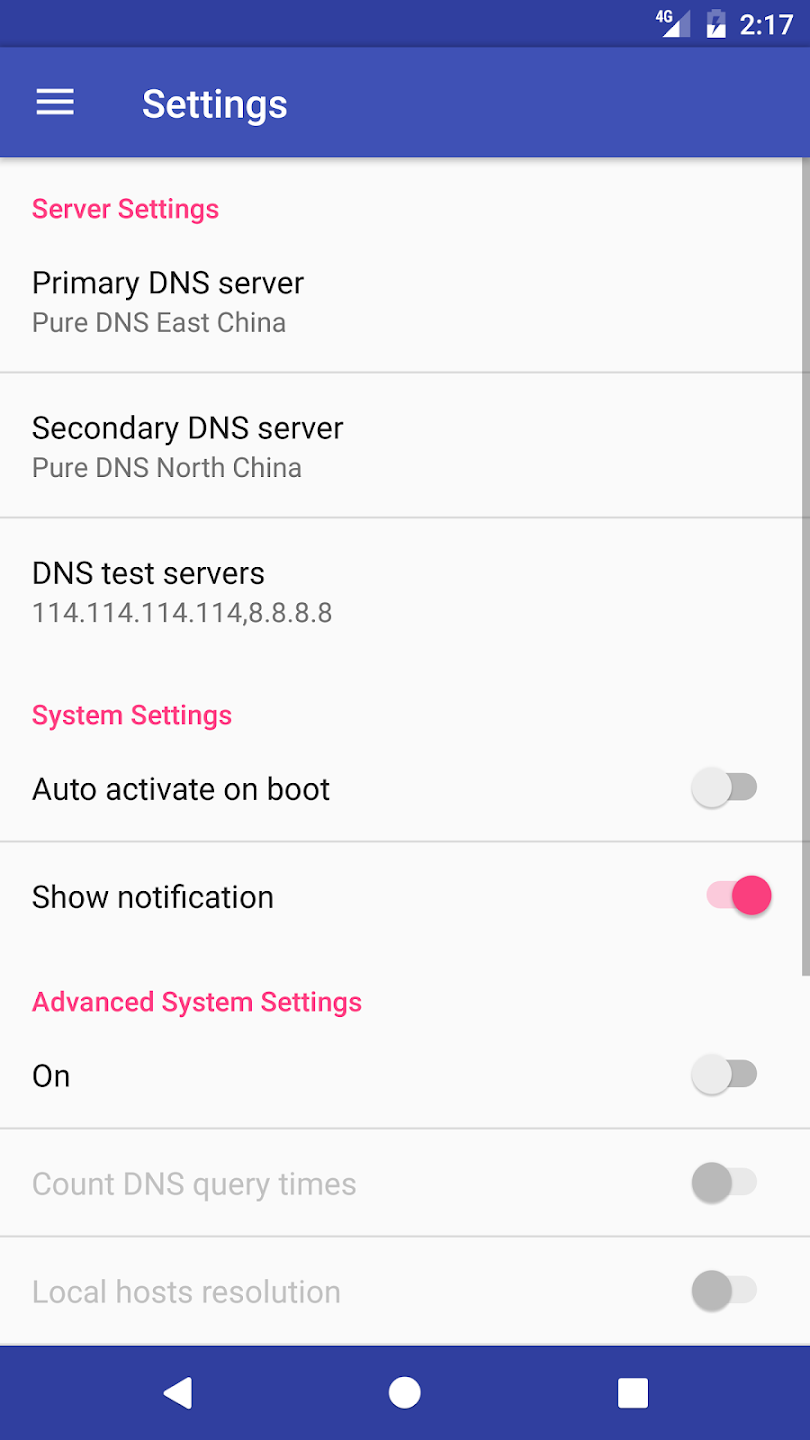Enable Auto activate on boot

click(725, 788)
